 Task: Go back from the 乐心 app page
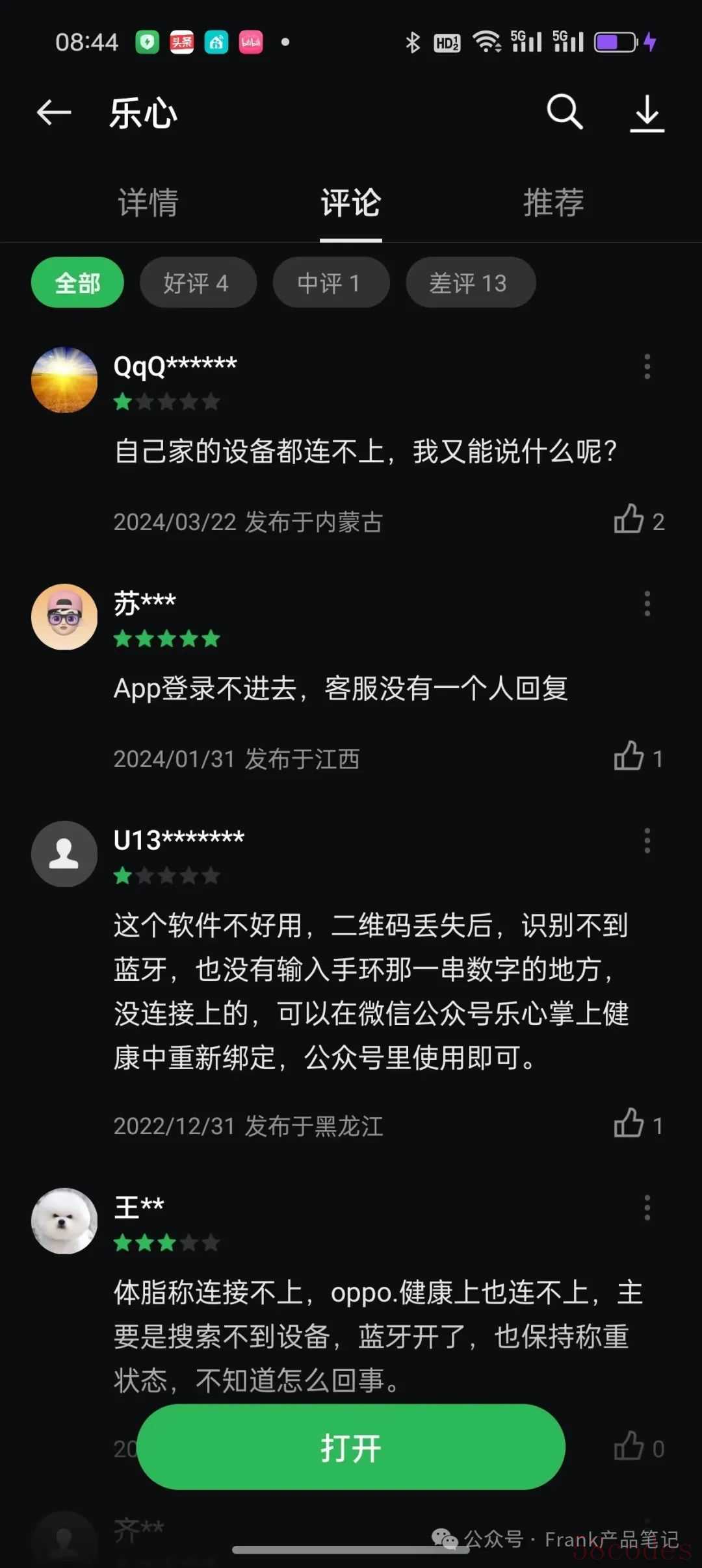tap(54, 113)
